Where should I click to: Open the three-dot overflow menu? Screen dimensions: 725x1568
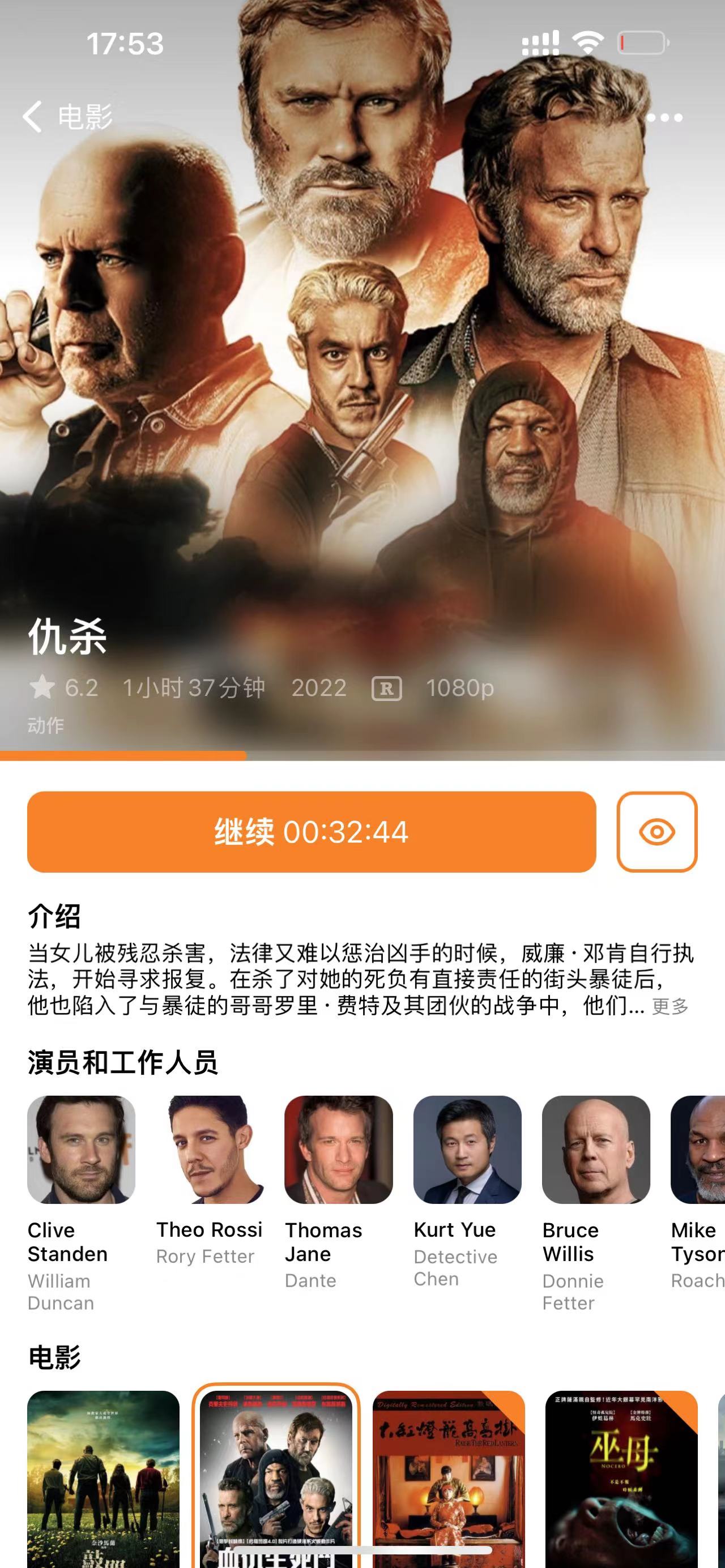click(x=664, y=117)
